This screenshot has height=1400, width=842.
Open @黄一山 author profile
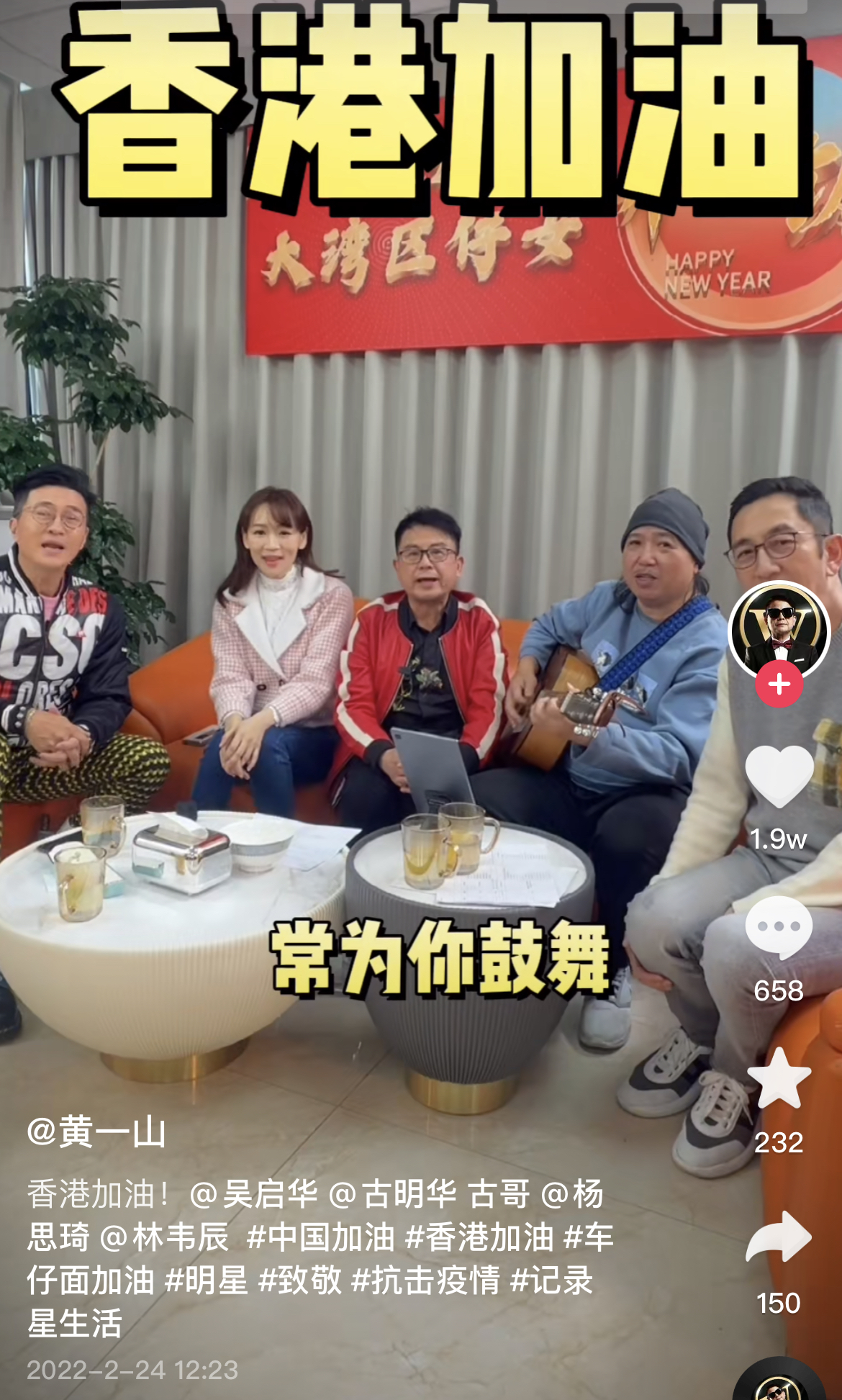pos(97,1132)
